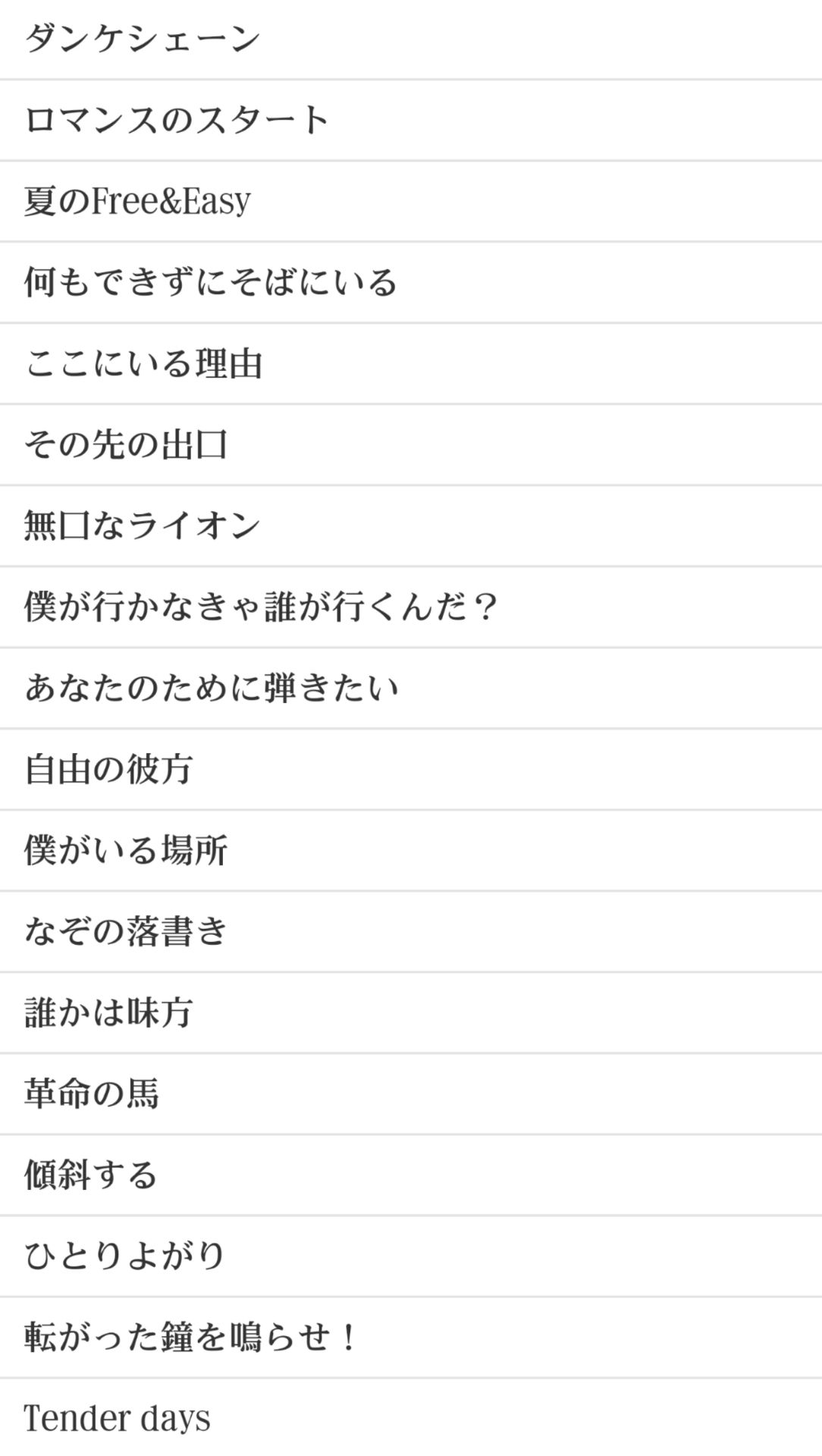The image size is (822, 1456).
Task: Select the song 革命の馬
Action: coord(92,1094)
